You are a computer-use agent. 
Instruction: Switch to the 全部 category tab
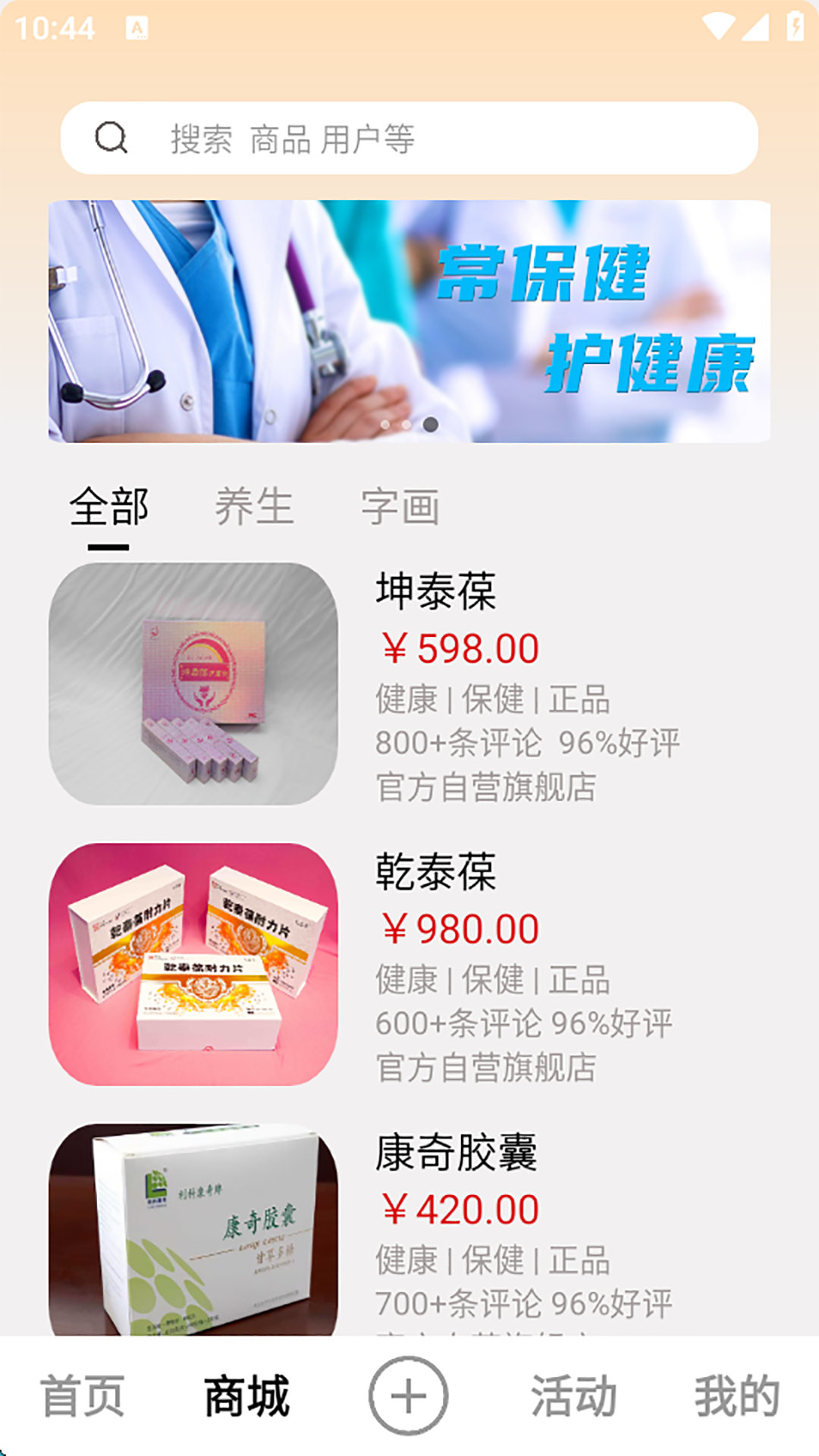108,507
